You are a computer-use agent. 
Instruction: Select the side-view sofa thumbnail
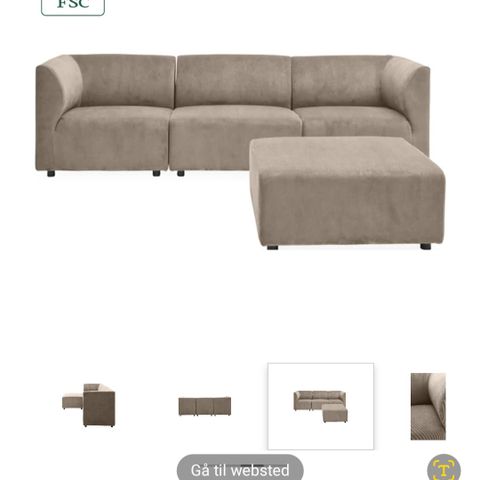89,405
